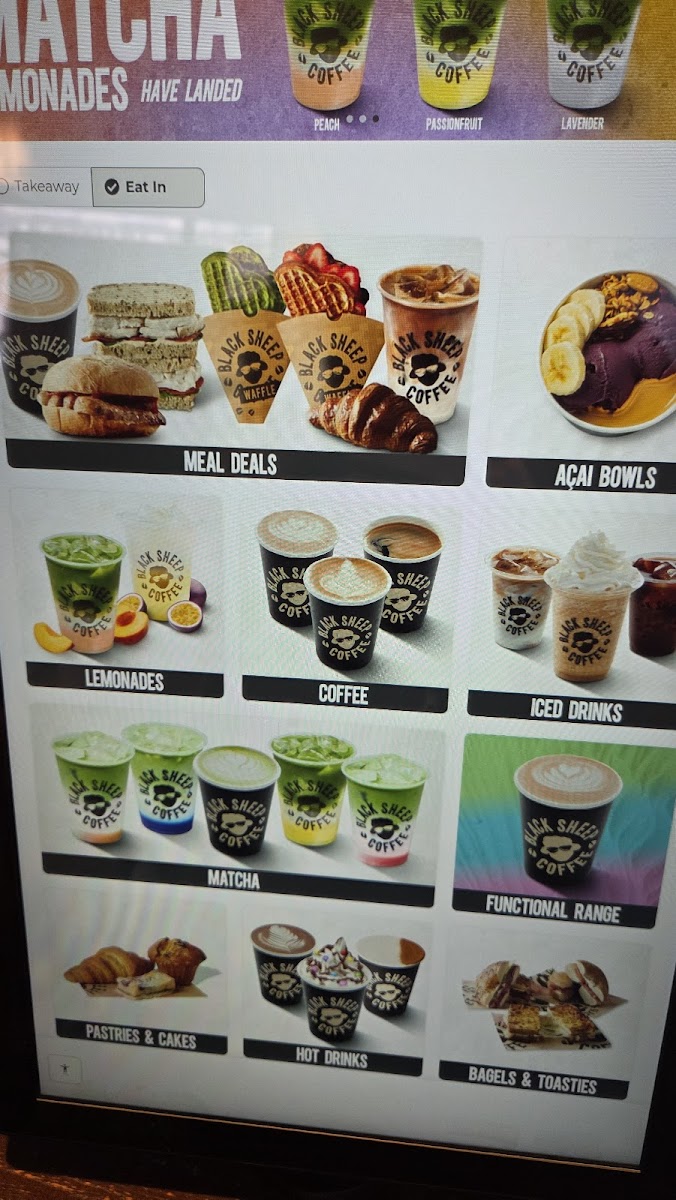This screenshot has width=676, height=1200.
Task: Open the Meal Deals category
Action: coord(238,356)
